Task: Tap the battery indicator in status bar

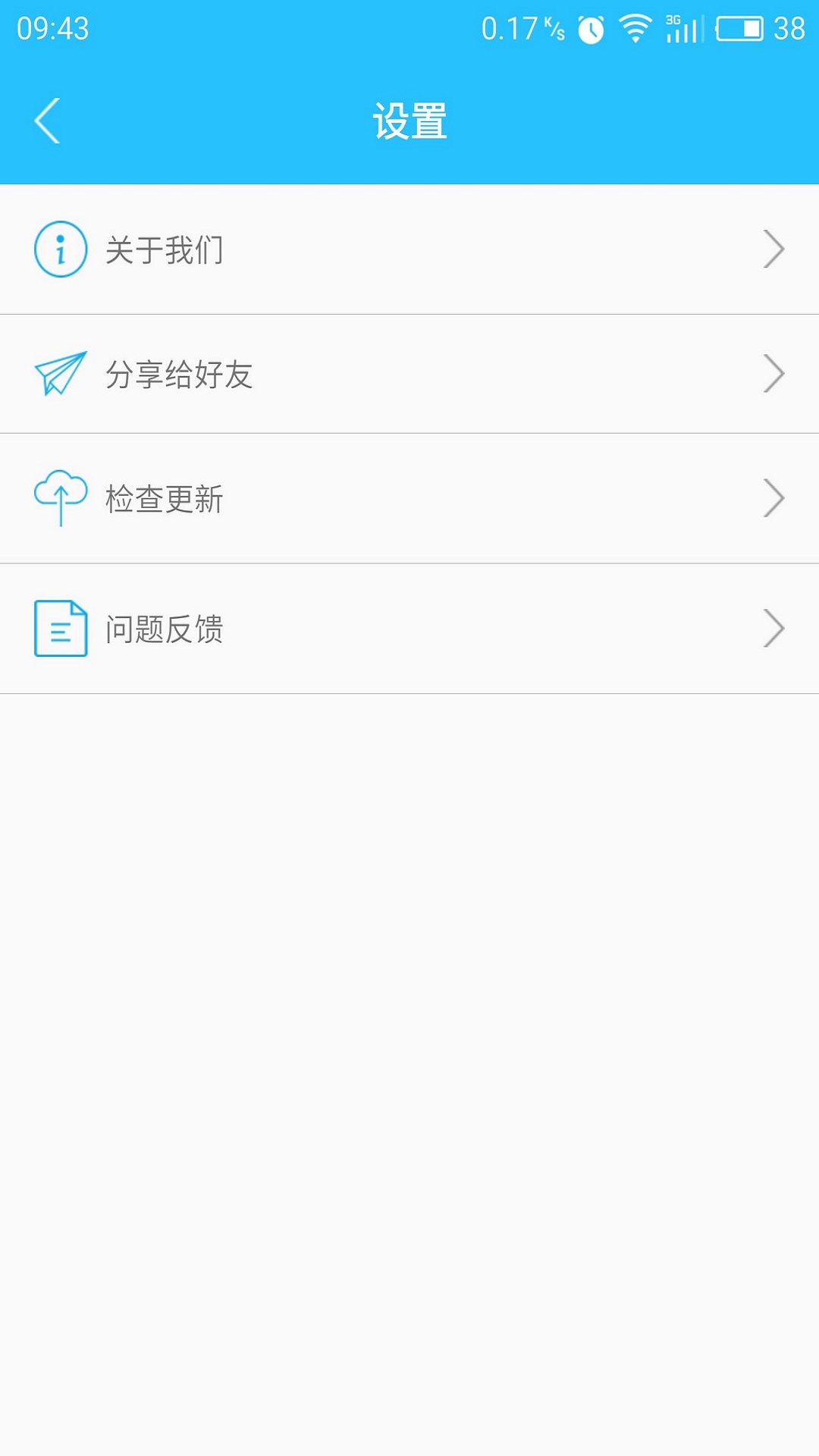Action: click(739, 29)
